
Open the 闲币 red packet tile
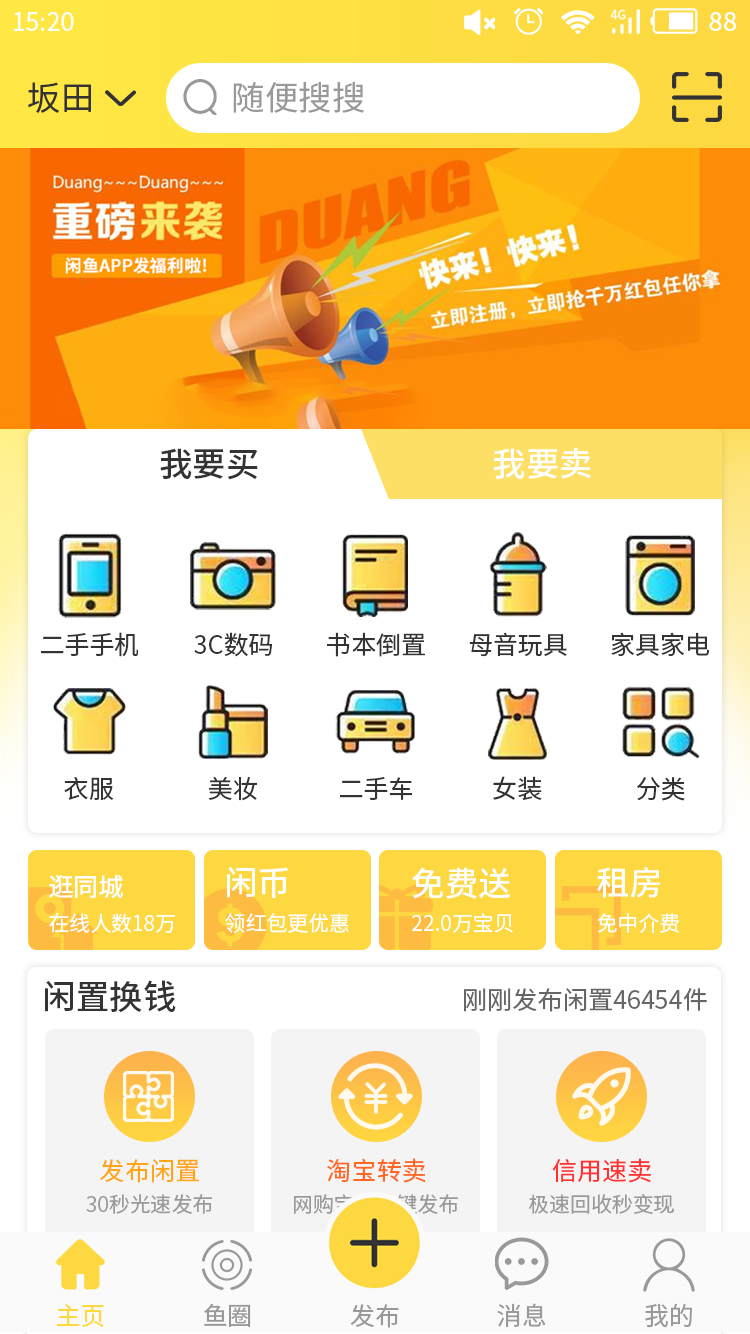click(x=287, y=900)
